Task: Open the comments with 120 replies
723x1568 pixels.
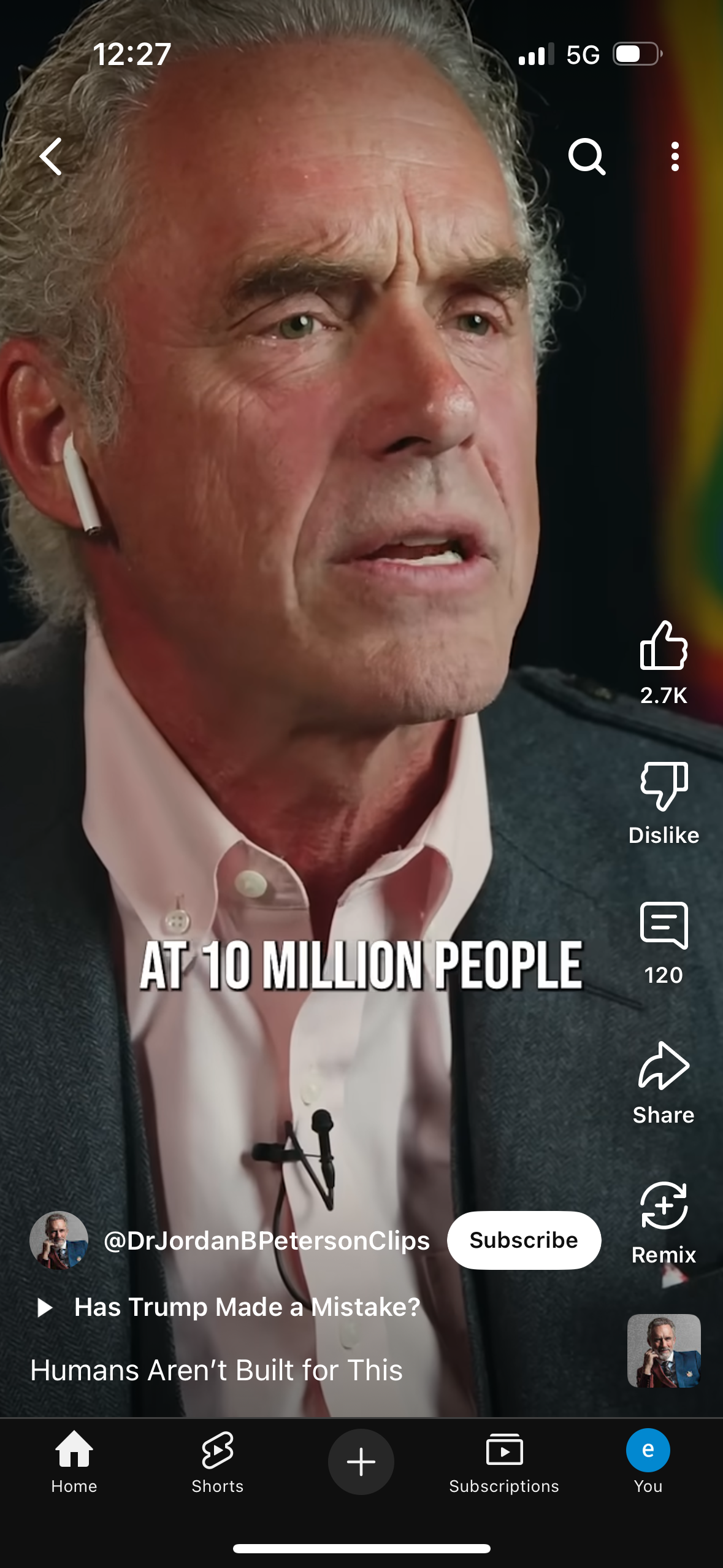Action: pyautogui.click(x=664, y=943)
